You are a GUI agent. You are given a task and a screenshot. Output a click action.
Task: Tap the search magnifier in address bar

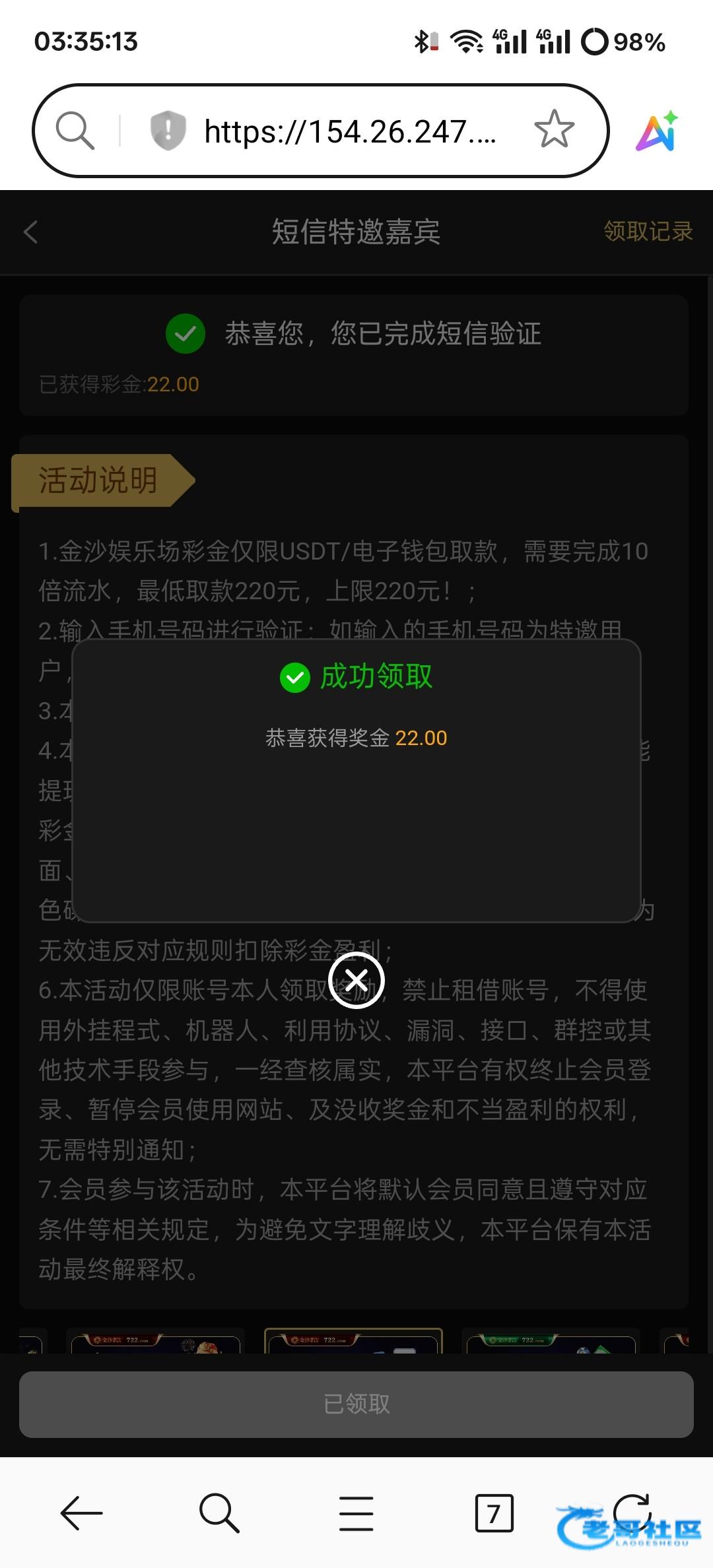point(75,130)
